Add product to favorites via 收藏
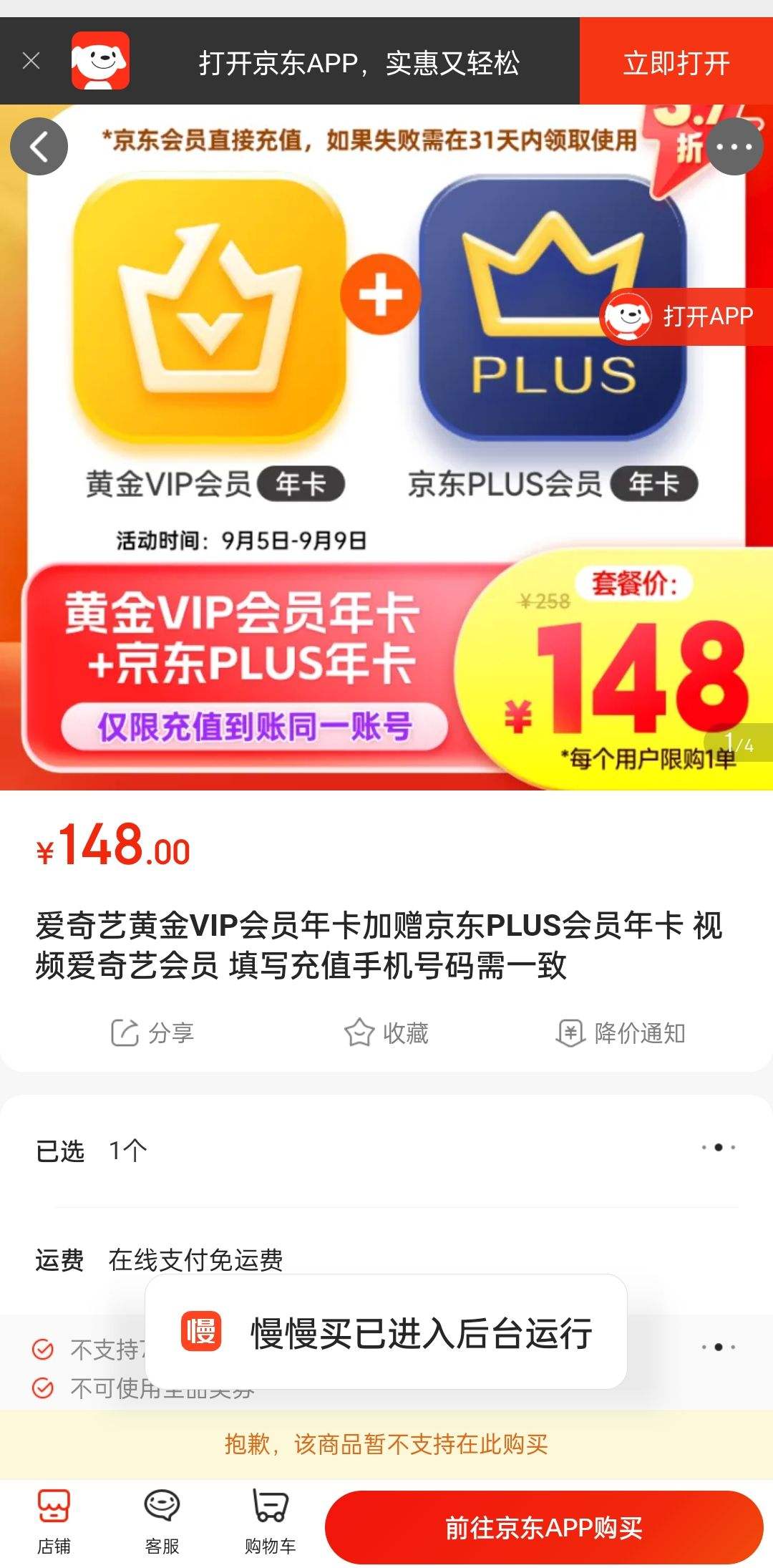 tap(386, 1033)
